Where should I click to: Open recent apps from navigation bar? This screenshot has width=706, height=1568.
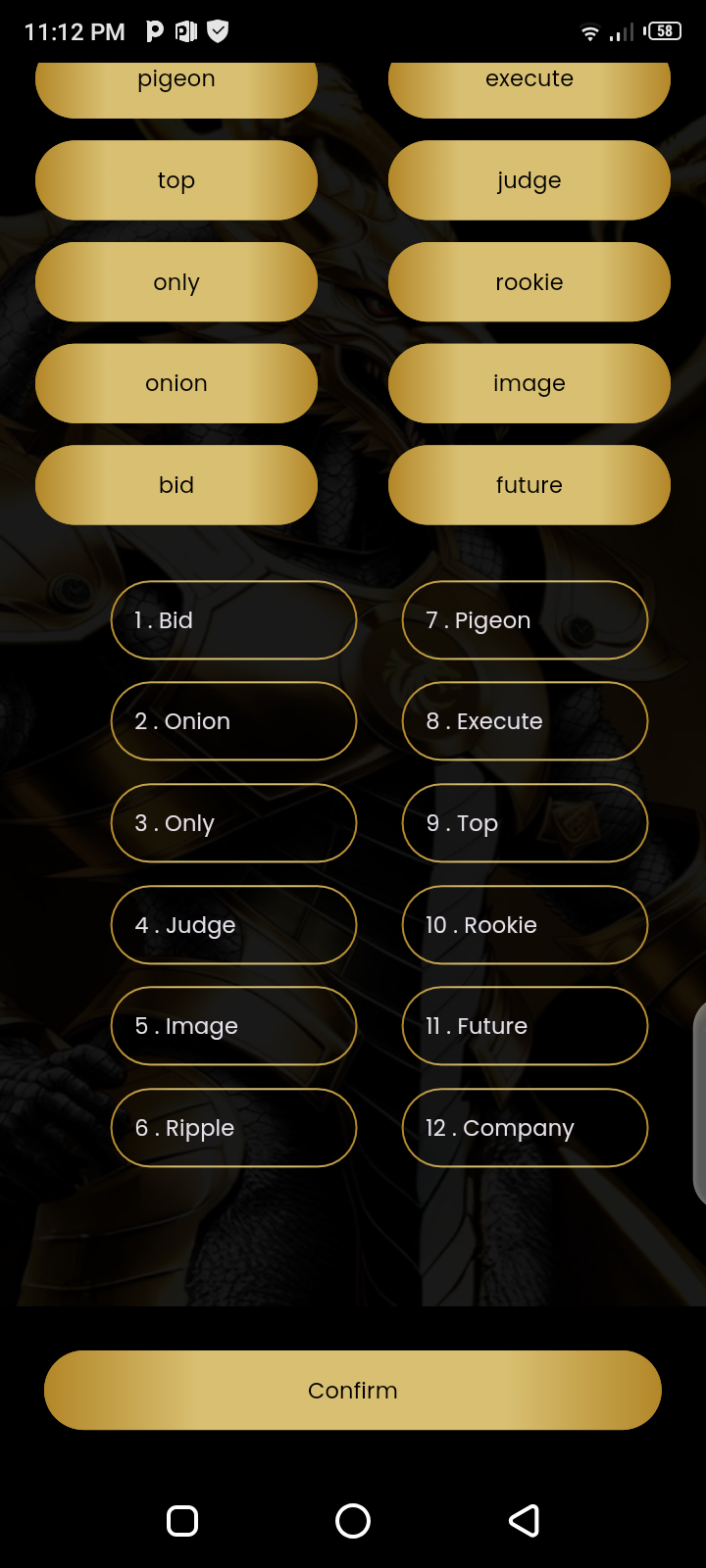[182, 1521]
